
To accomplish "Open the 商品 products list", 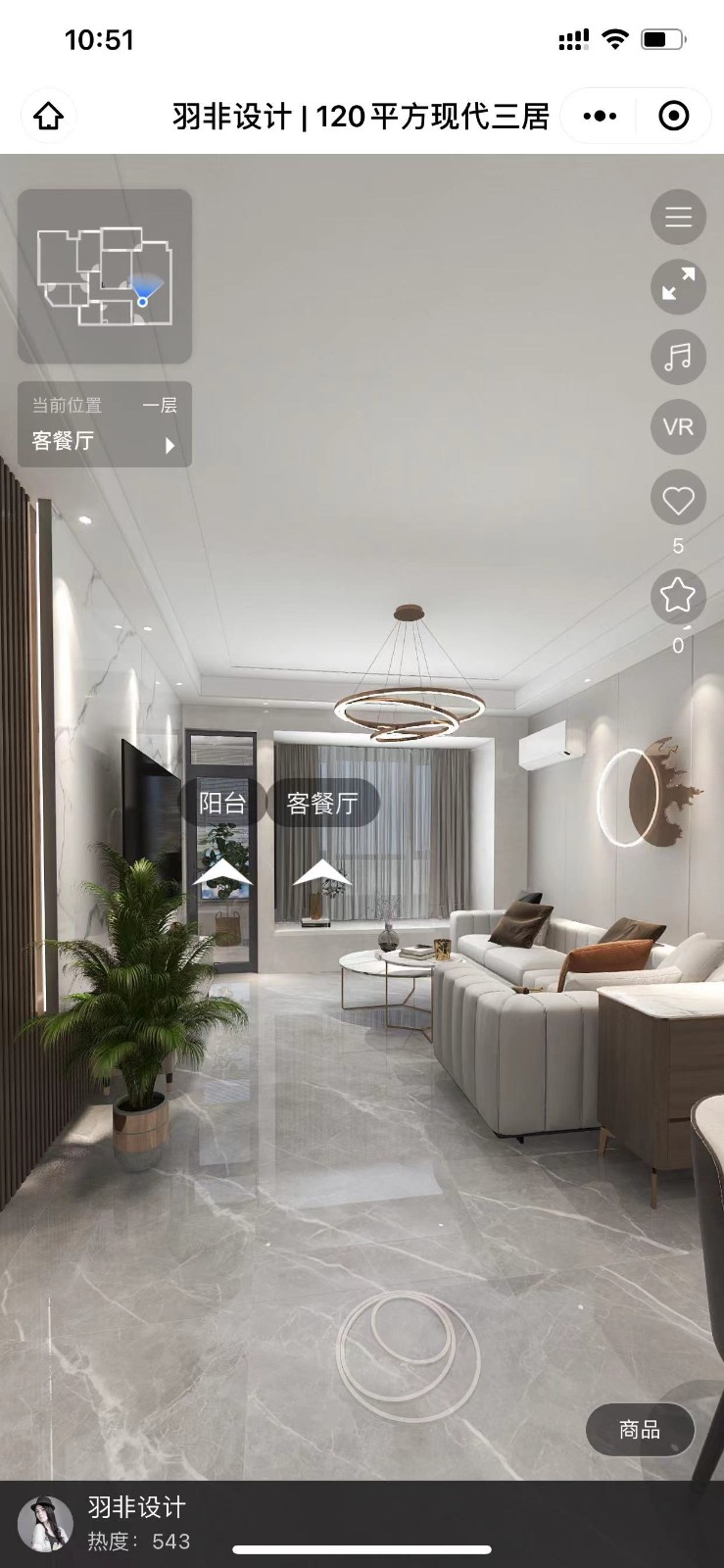I will pos(640,1430).
